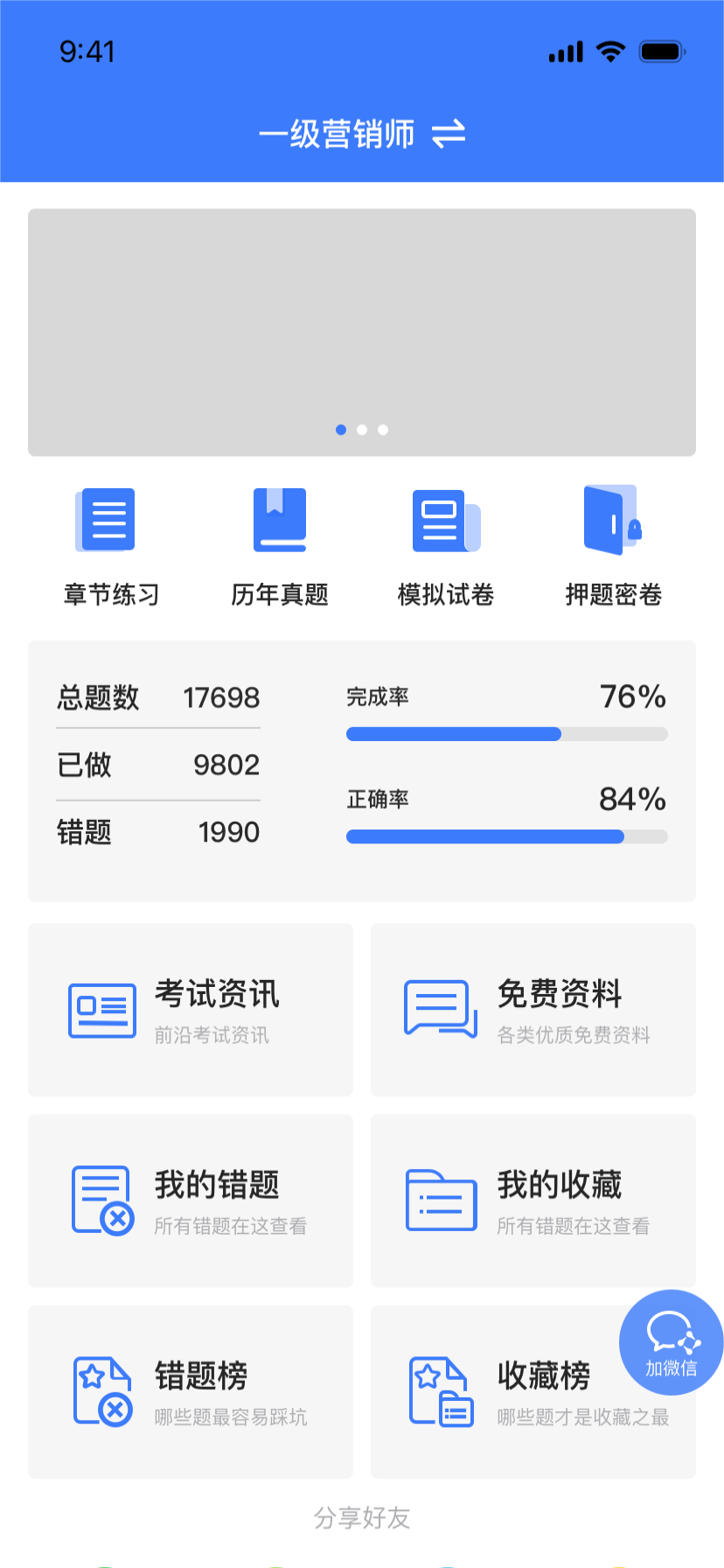Tap the 总题数 total questions row

coord(157,697)
